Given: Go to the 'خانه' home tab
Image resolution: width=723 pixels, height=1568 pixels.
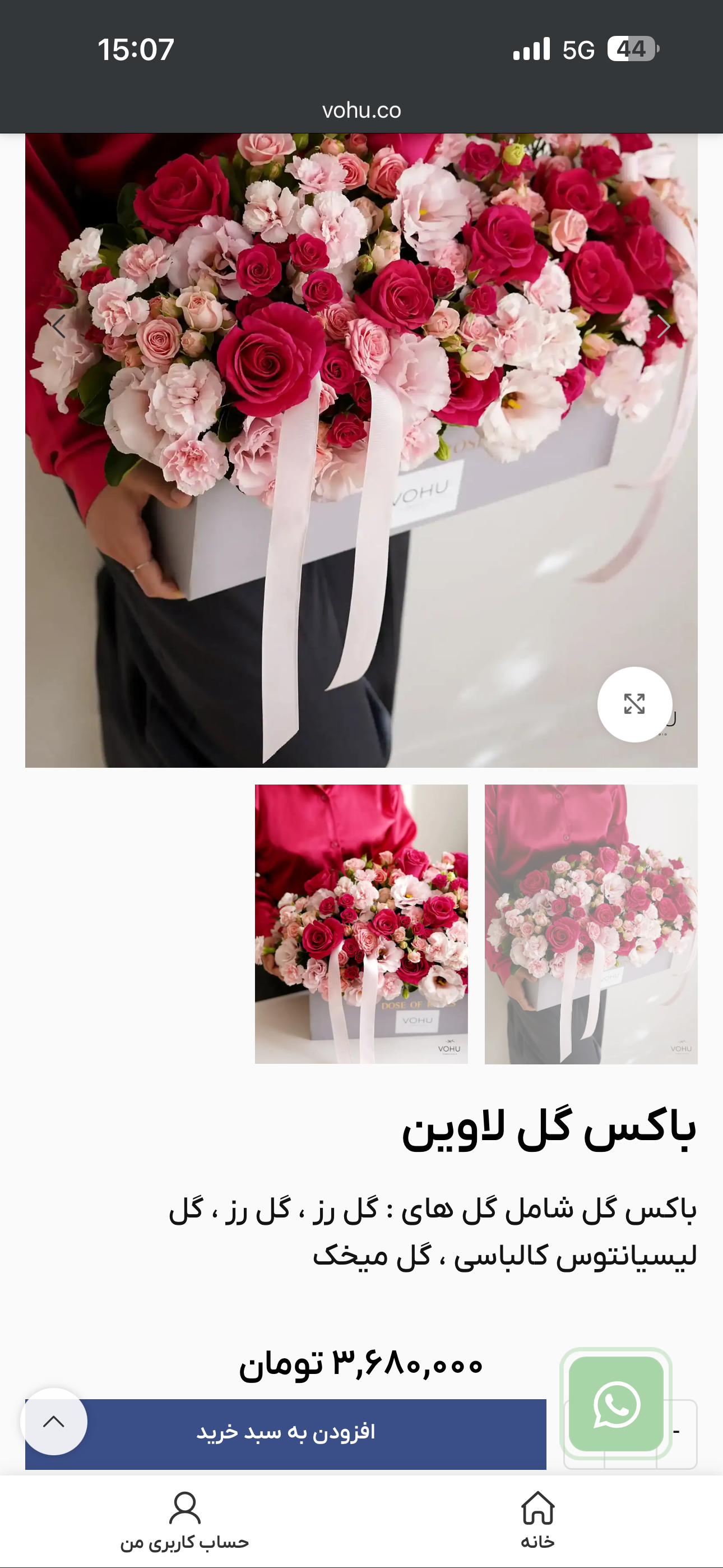Looking at the screenshot, I should coord(537,1519).
